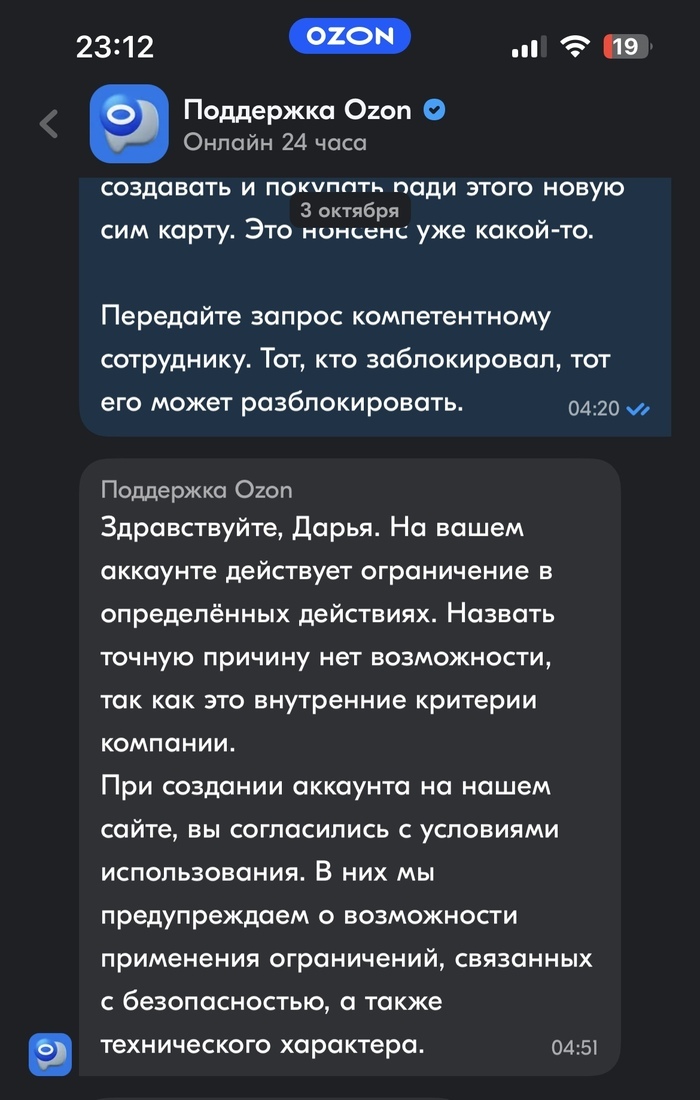
Task: Go back using the arrow icon
Action: pos(48,124)
